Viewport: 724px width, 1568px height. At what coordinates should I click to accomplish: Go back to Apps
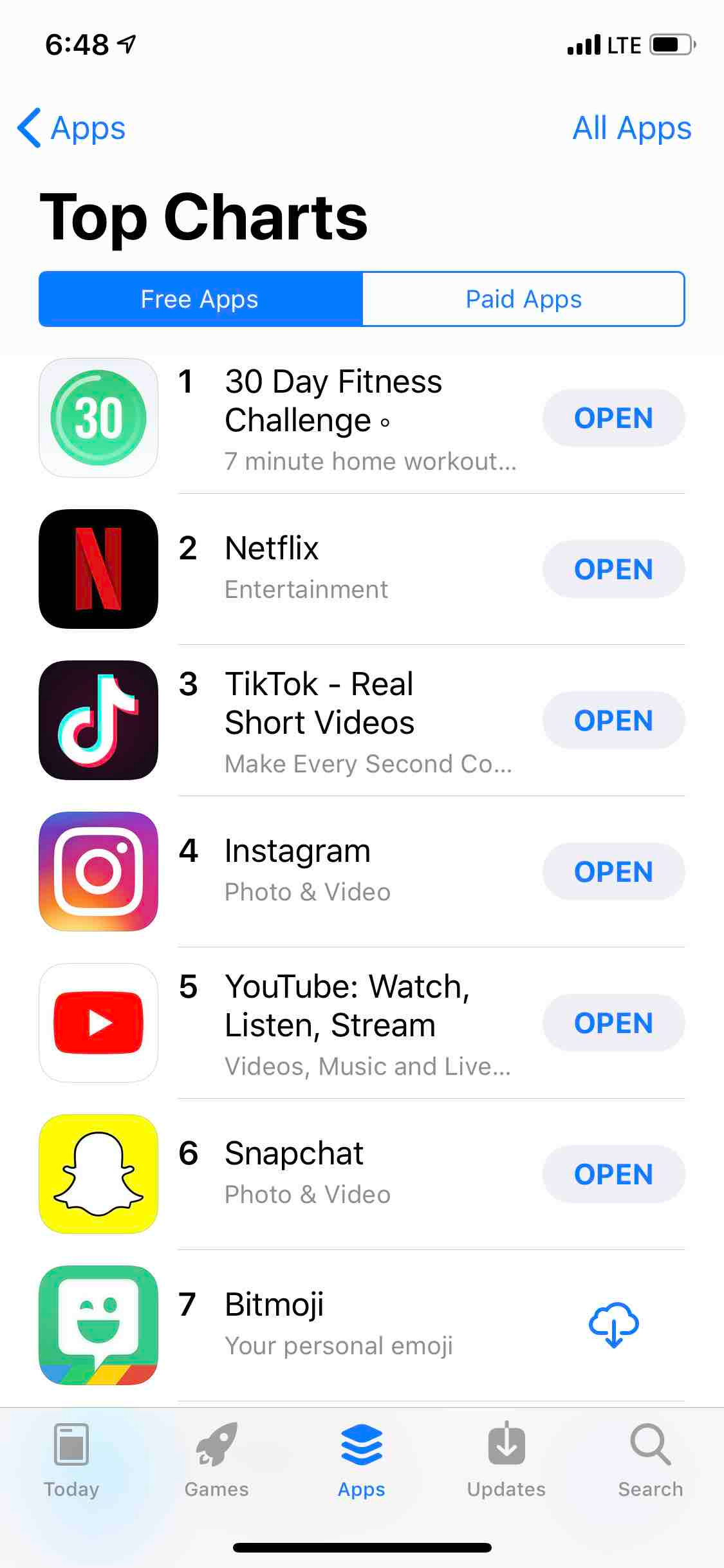[72, 128]
